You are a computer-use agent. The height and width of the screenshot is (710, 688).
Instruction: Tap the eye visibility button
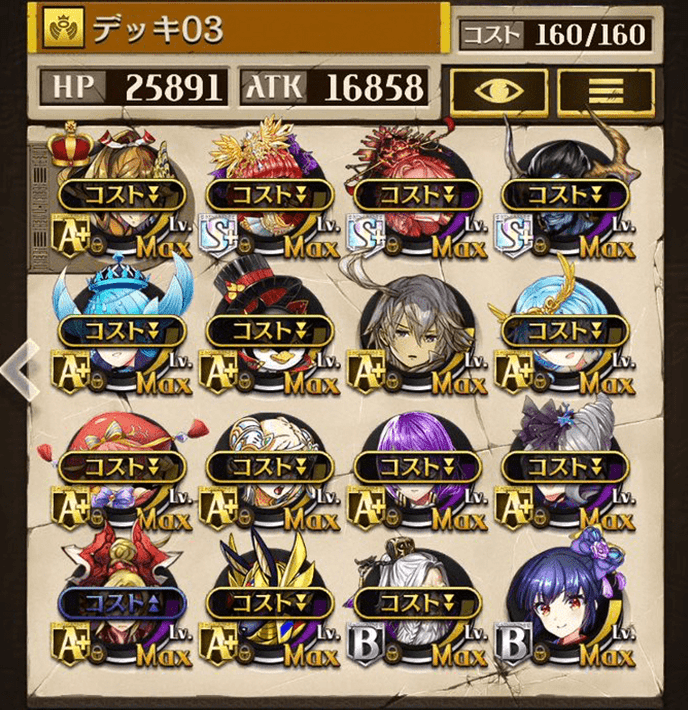tap(499, 89)
